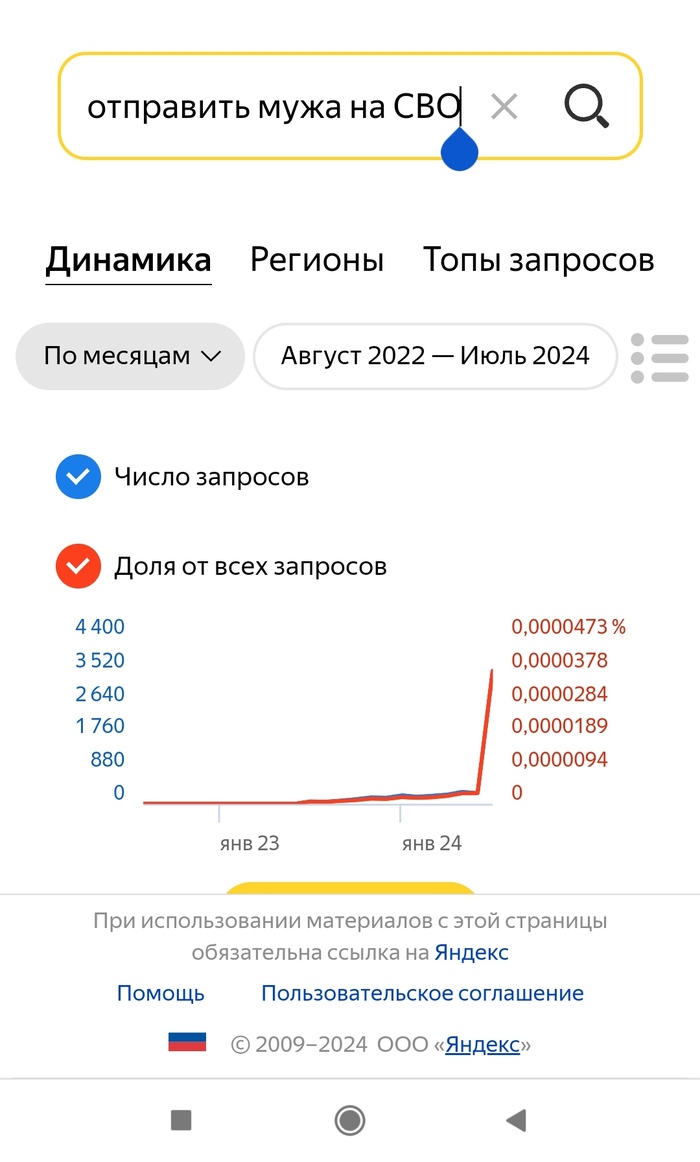Change the Август 2022 — Июль 2024 date range
This screenshot has width=700, height=1162.
pos(435,356)
